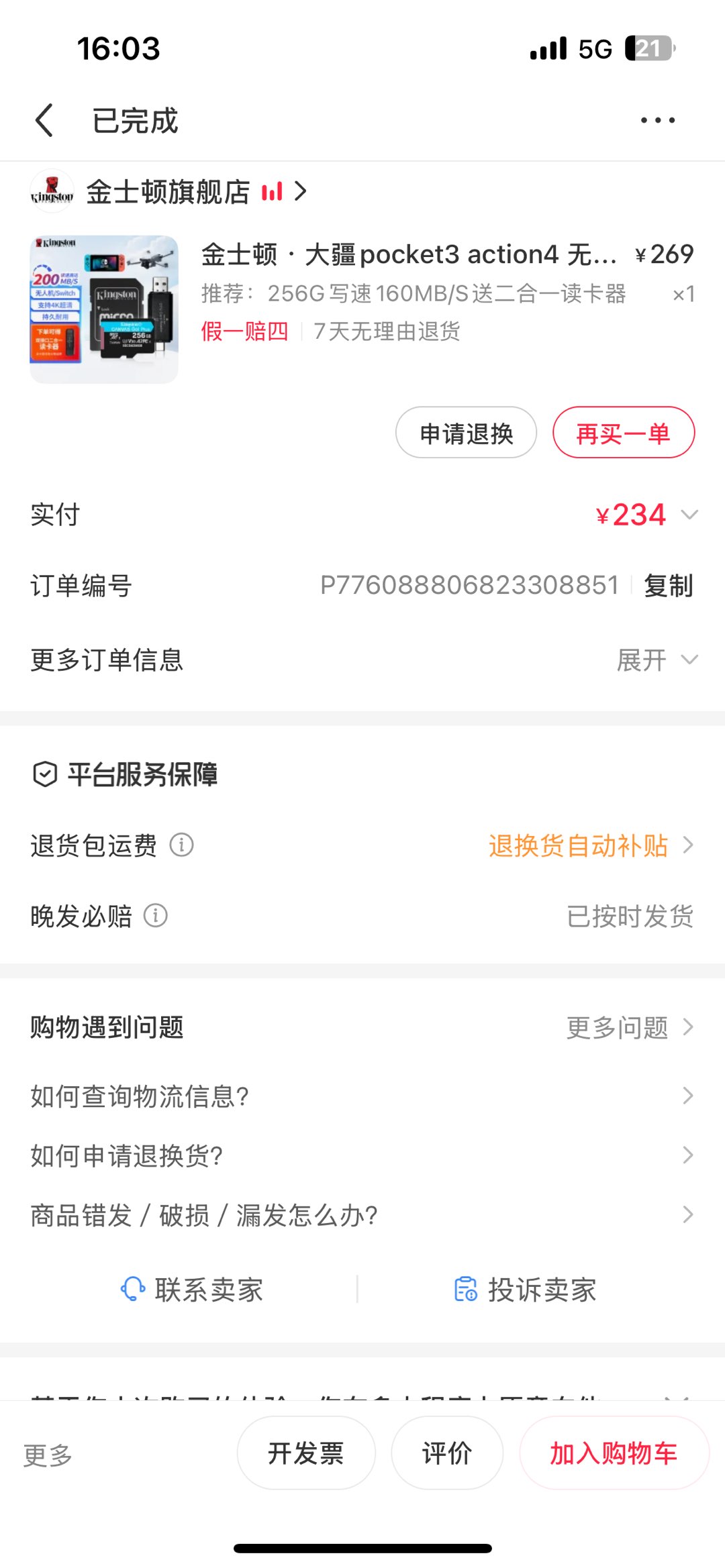Show info about 晚发必赔

coord(156,916)
